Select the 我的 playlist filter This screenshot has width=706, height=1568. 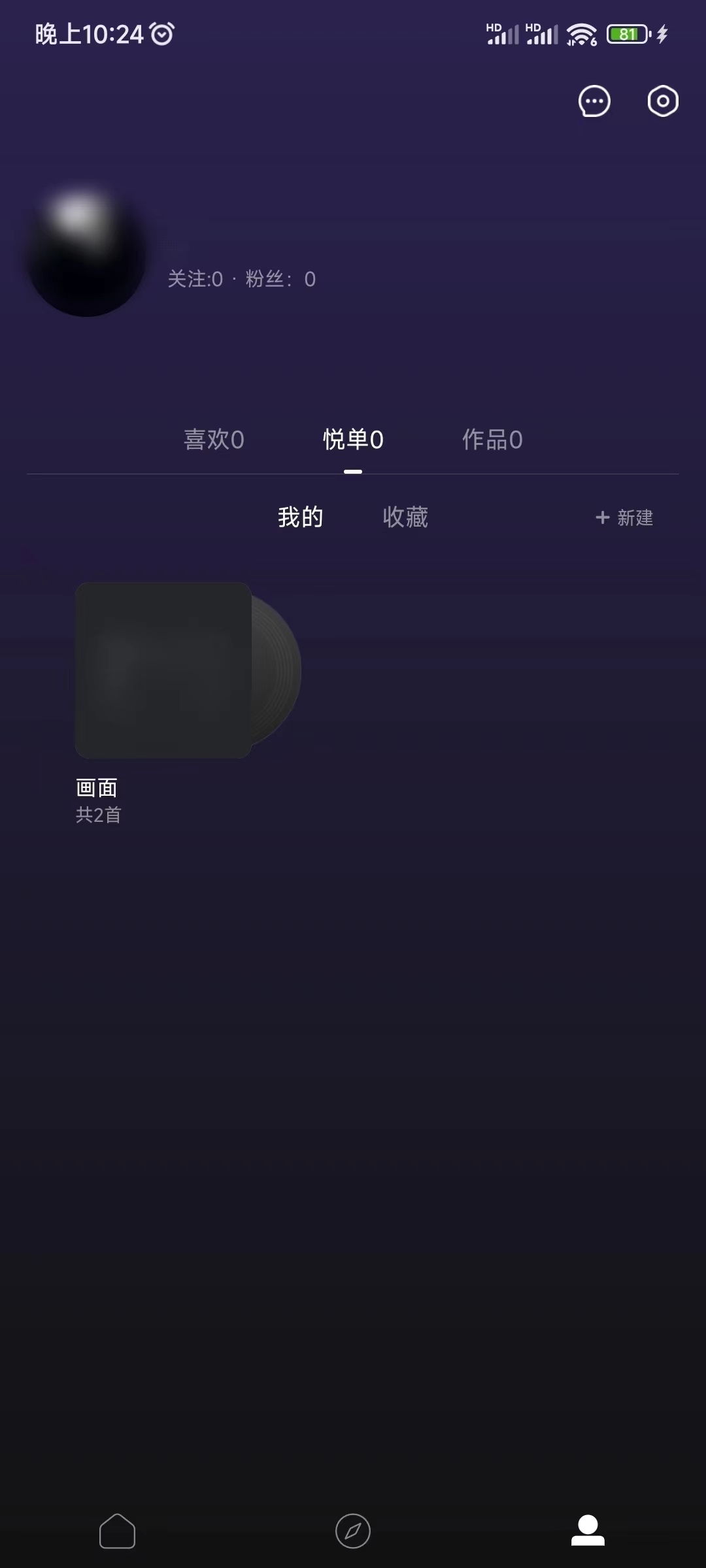click(x=299, y=517)
